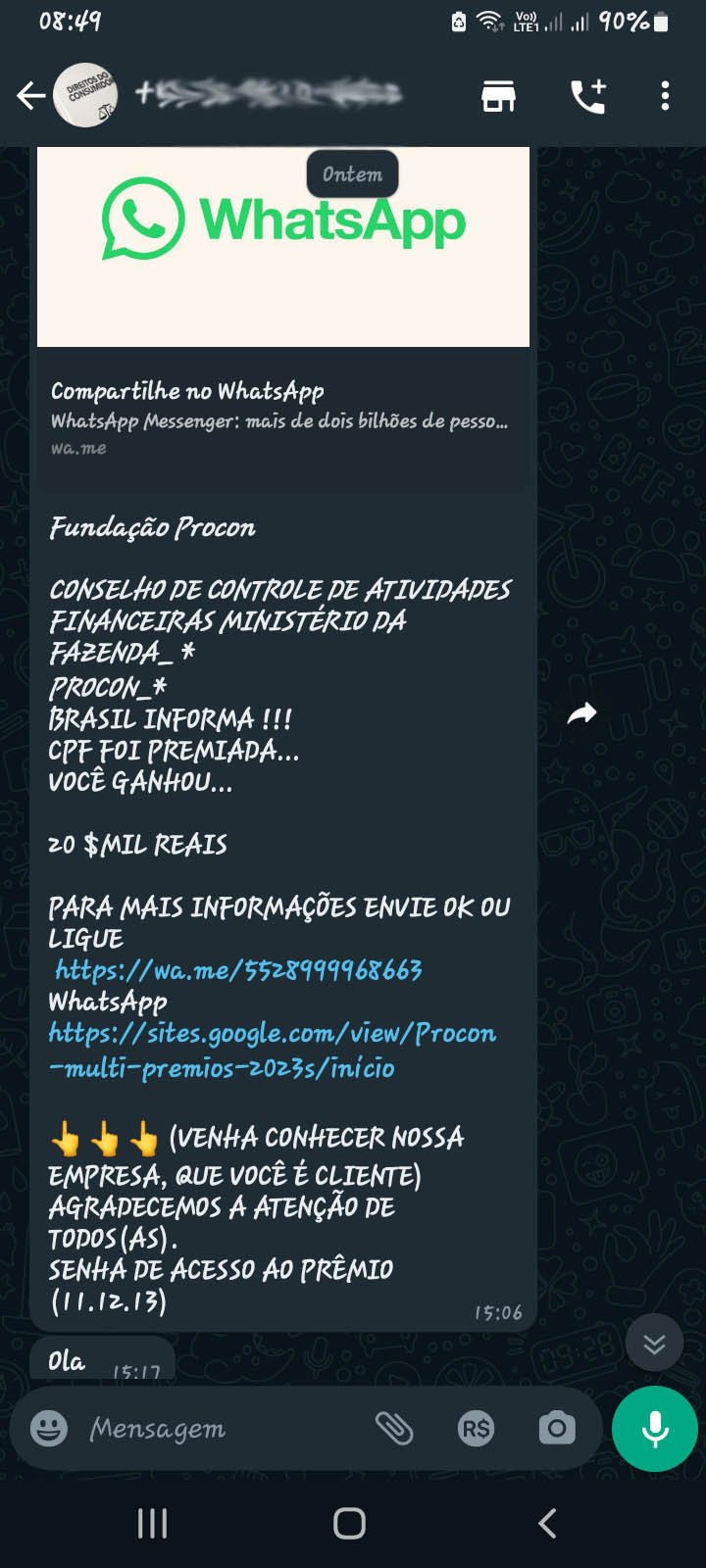Open the contact's profile picture

click(84, 95)
